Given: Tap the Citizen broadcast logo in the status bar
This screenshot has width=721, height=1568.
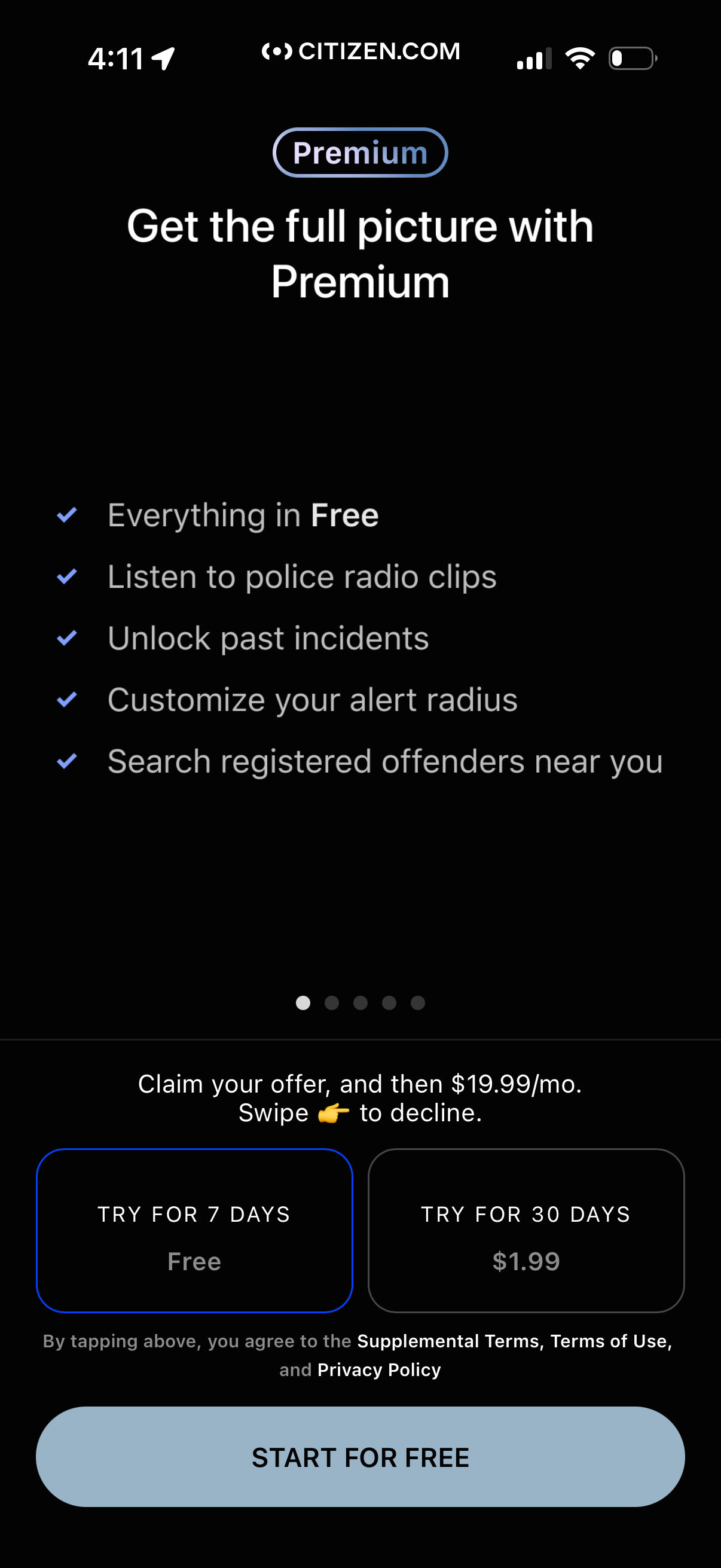Looking at the screenshot, I should point(277,51).
